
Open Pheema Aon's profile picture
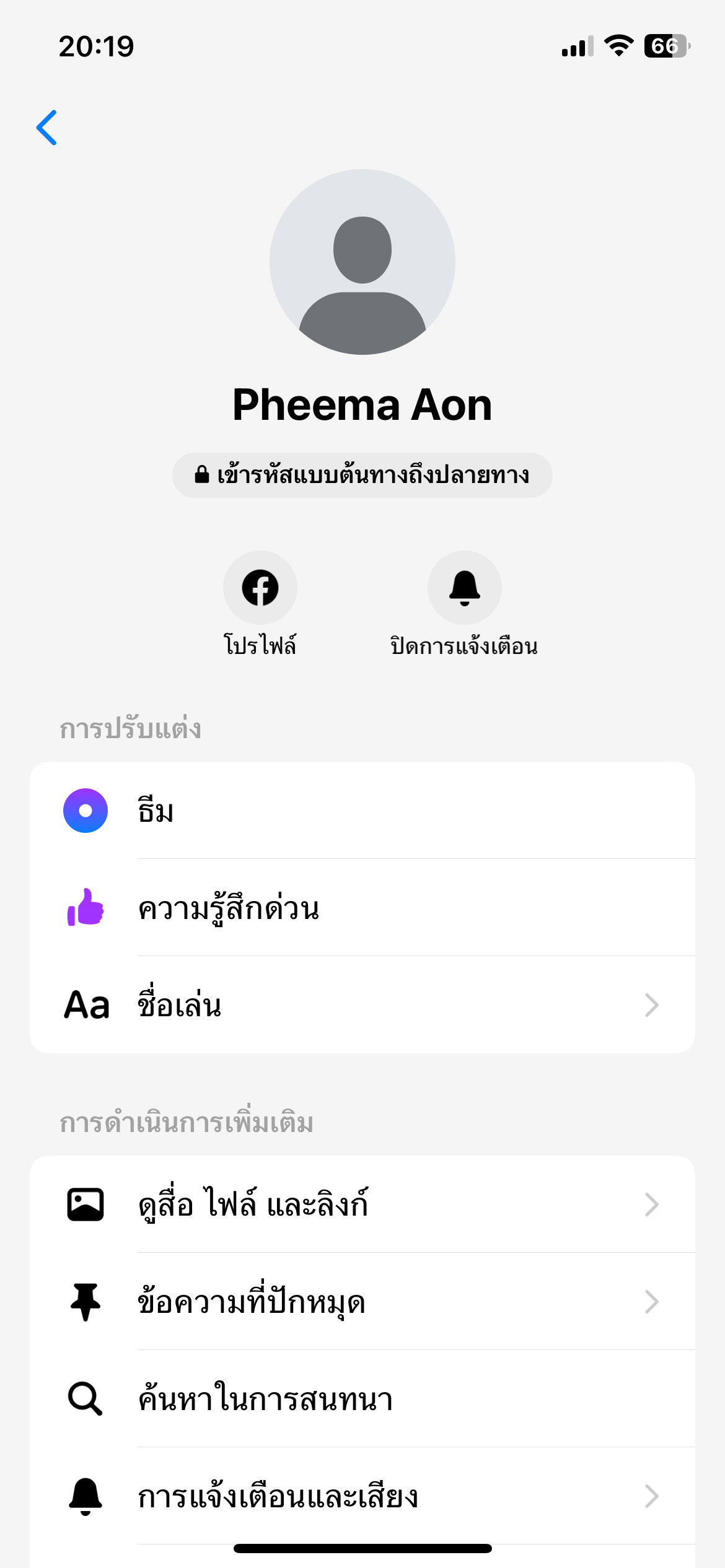[362, 262]
